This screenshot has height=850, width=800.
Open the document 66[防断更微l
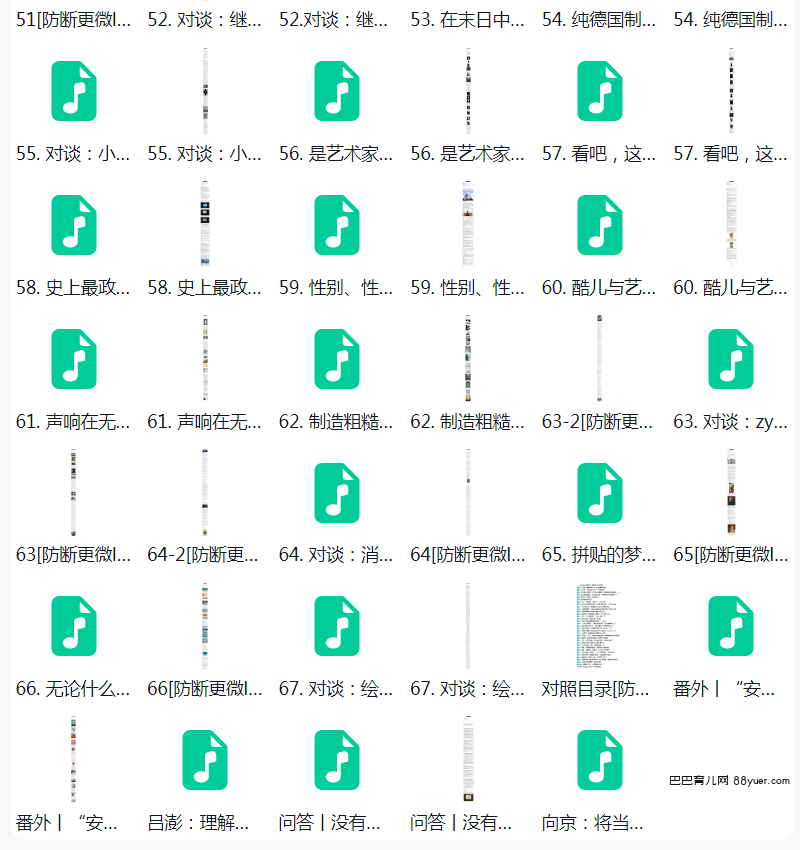(205, 626)
